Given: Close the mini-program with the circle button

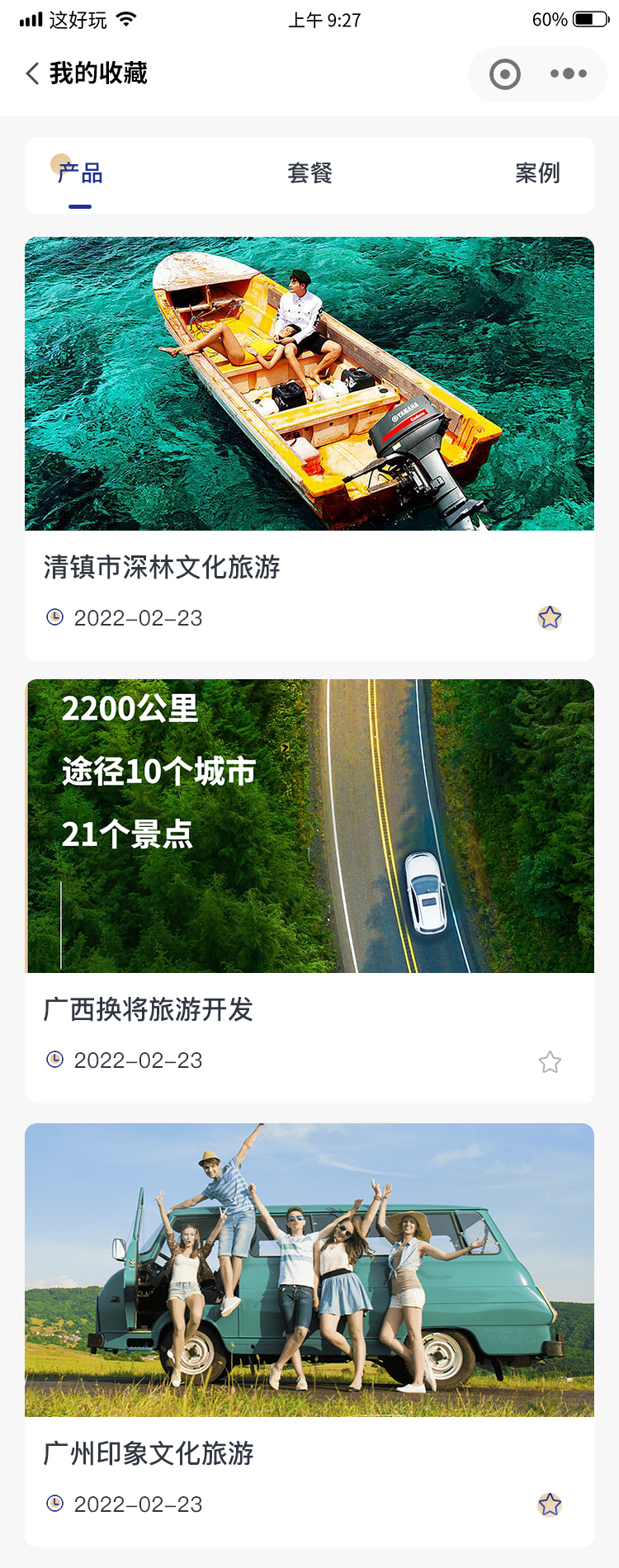Looking at the screenshot, I should click(x=505, y=73).
